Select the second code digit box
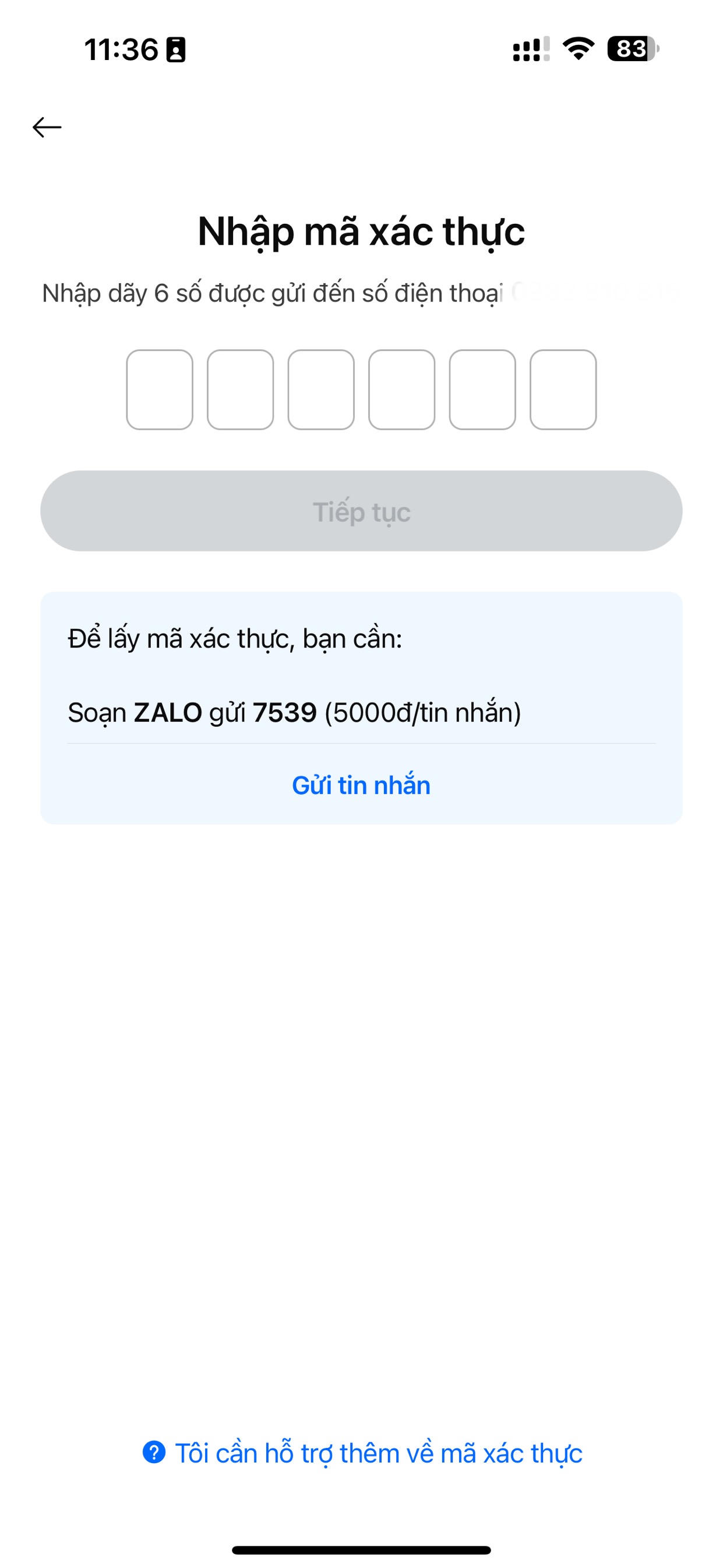The width and height of the screenshot is (723, 1568). pyautogui.click(x=241, y=389)
